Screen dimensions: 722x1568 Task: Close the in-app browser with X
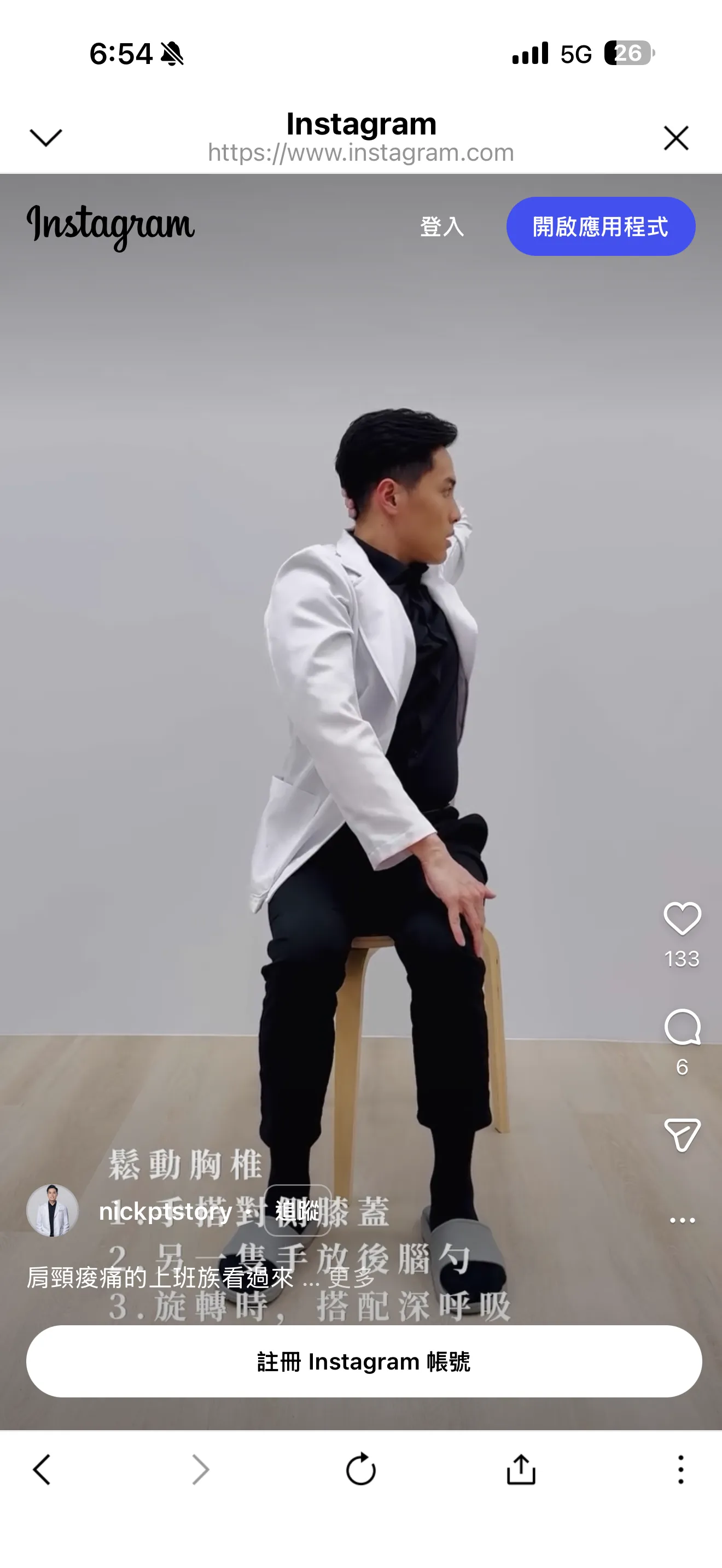676,138
